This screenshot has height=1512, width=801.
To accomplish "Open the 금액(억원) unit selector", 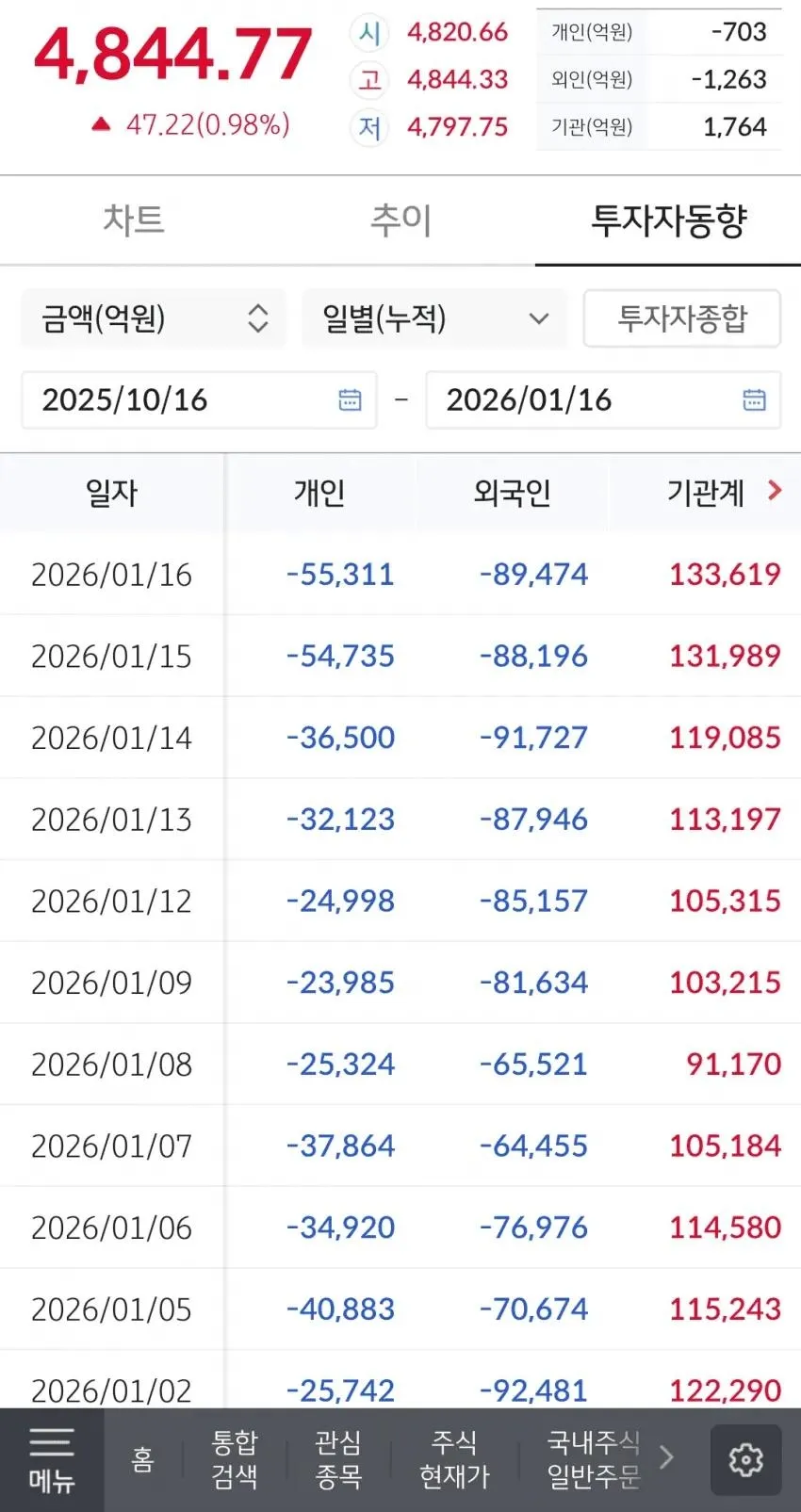I will pyautogui.click(x=153, y=318).
